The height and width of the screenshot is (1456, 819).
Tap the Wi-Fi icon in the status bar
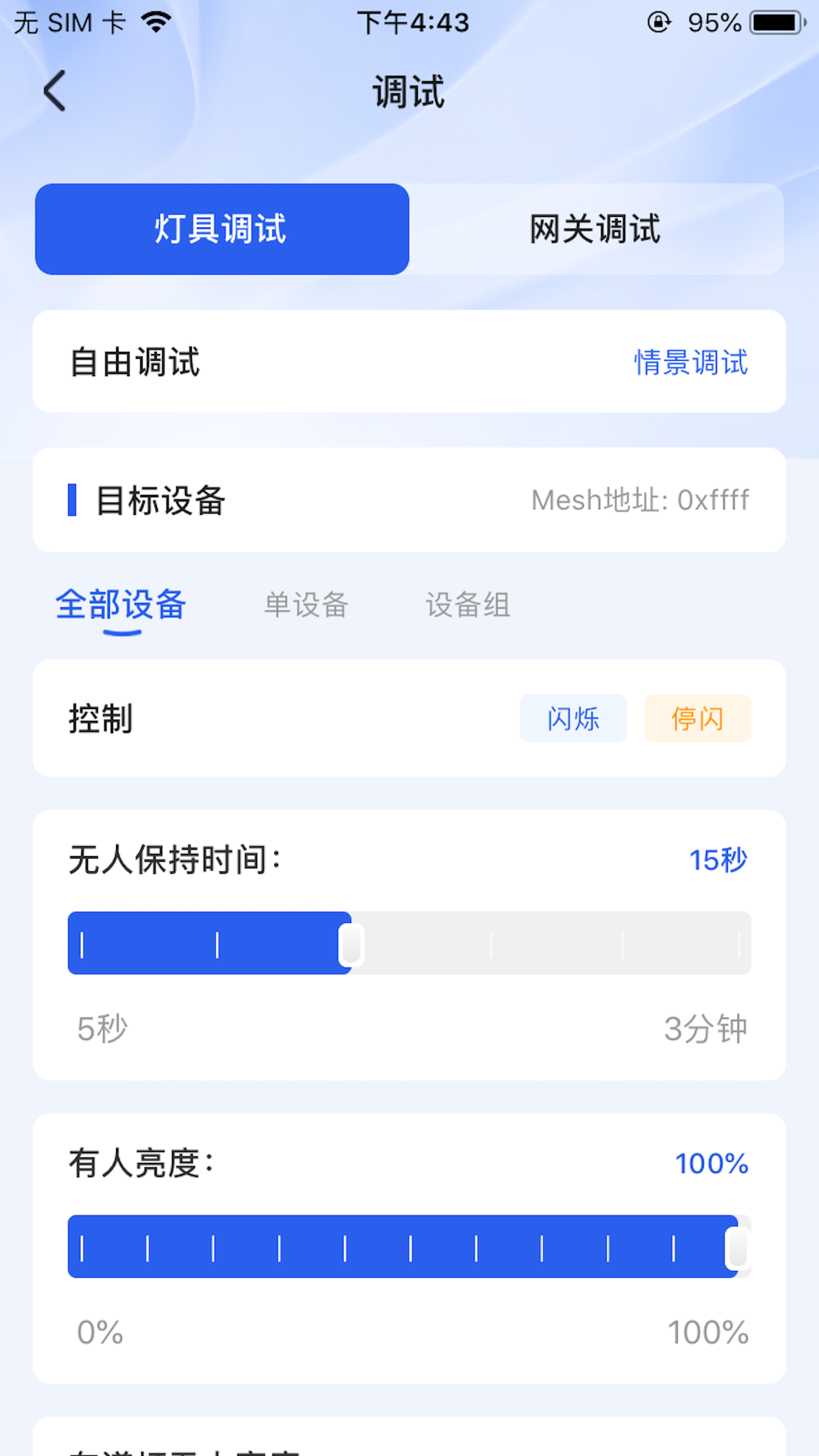pyautogui.click(x=155, y=22)
